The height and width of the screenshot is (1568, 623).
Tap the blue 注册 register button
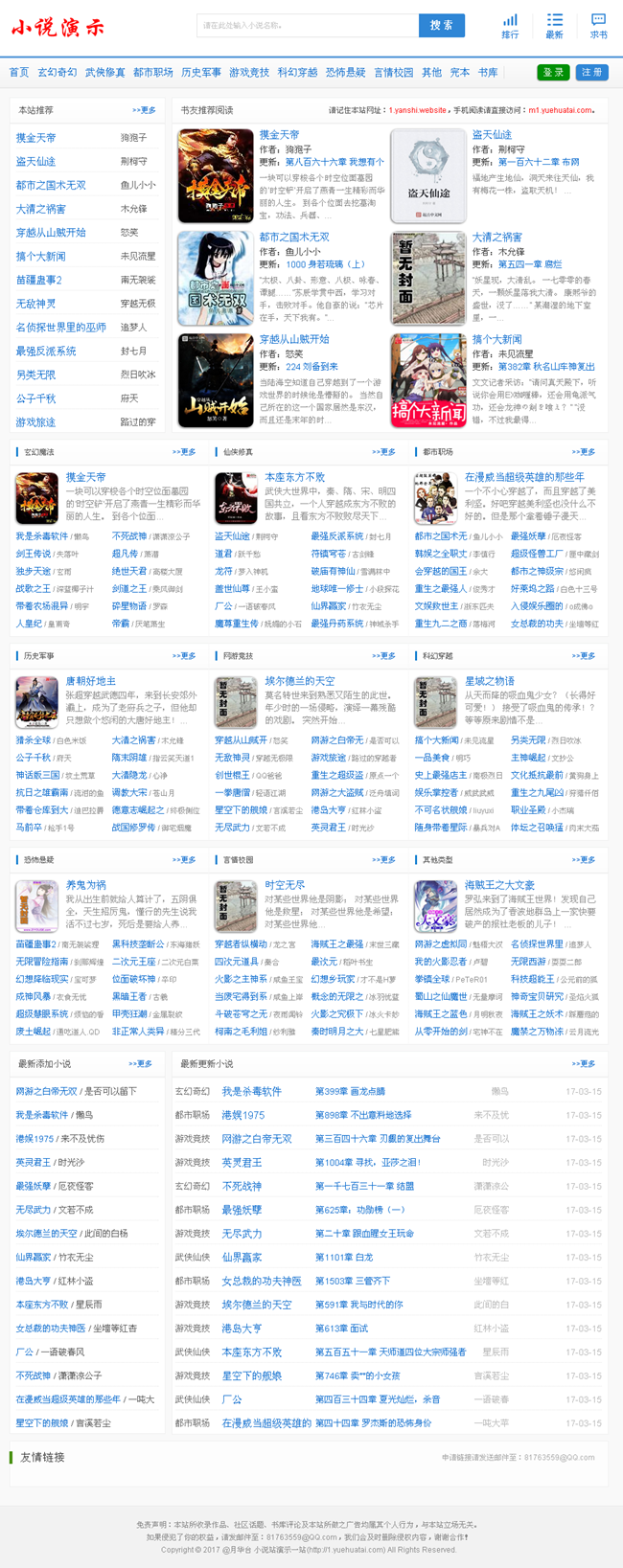[591, 73]
